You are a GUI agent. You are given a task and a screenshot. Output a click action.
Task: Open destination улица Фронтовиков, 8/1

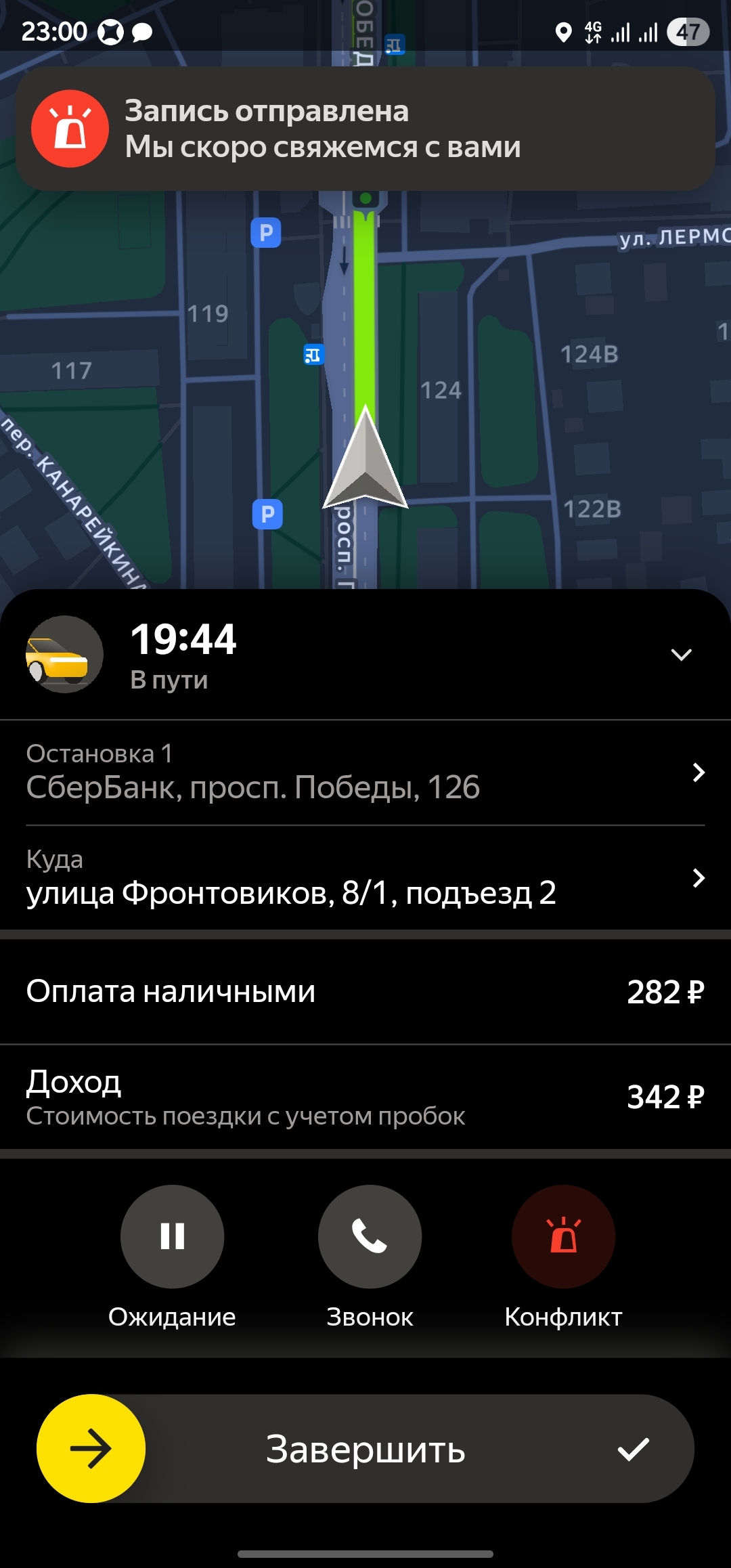pyautogui.click(x=365, y=878)
